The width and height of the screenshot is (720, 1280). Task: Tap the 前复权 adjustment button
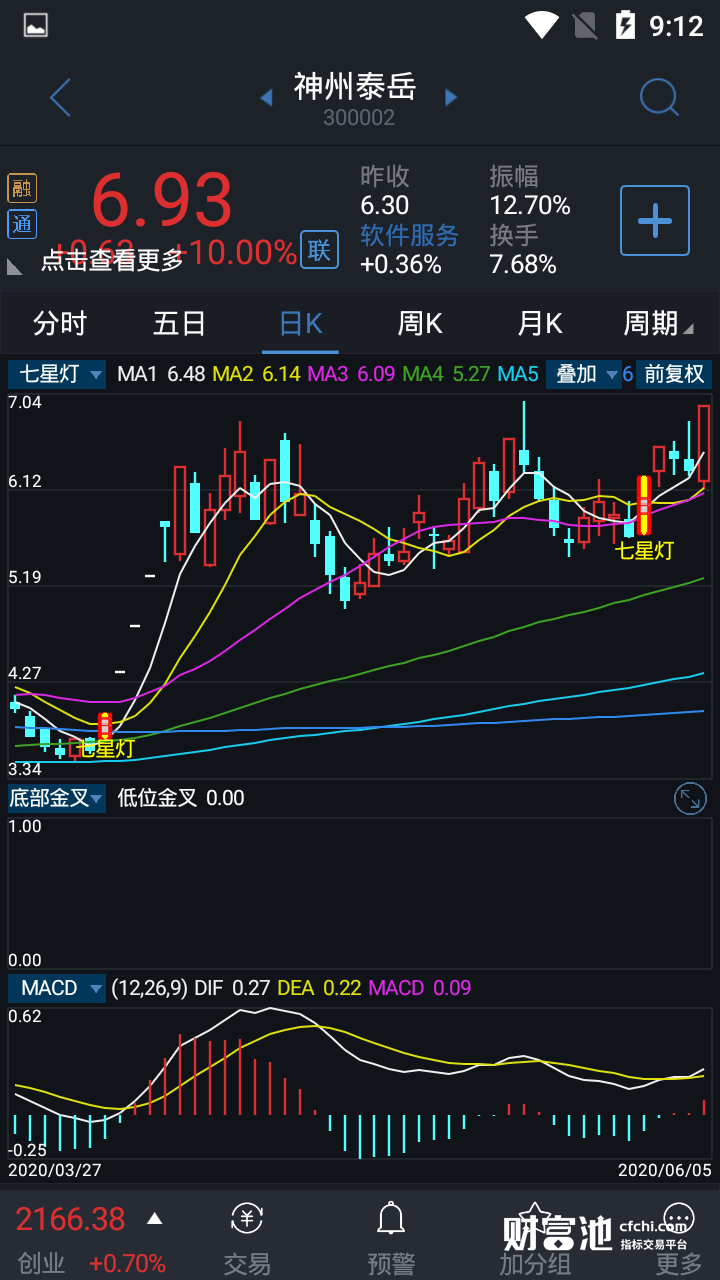pos(675,375)
